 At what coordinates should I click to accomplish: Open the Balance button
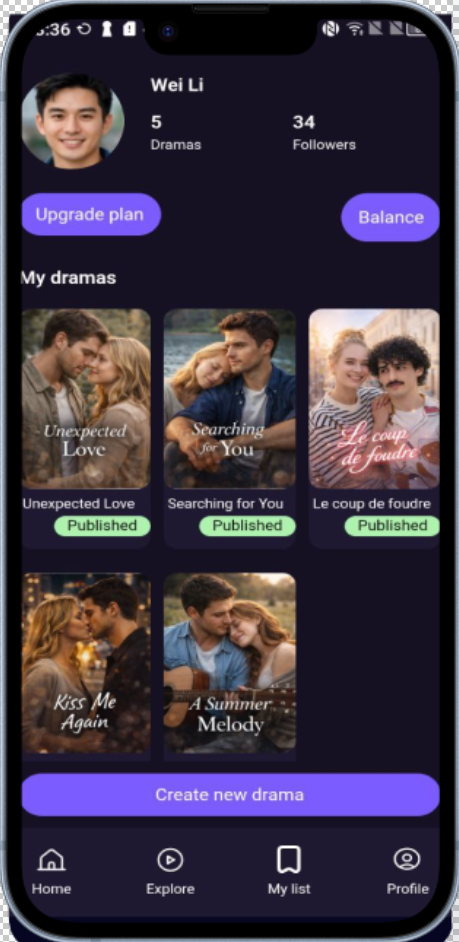391,217
